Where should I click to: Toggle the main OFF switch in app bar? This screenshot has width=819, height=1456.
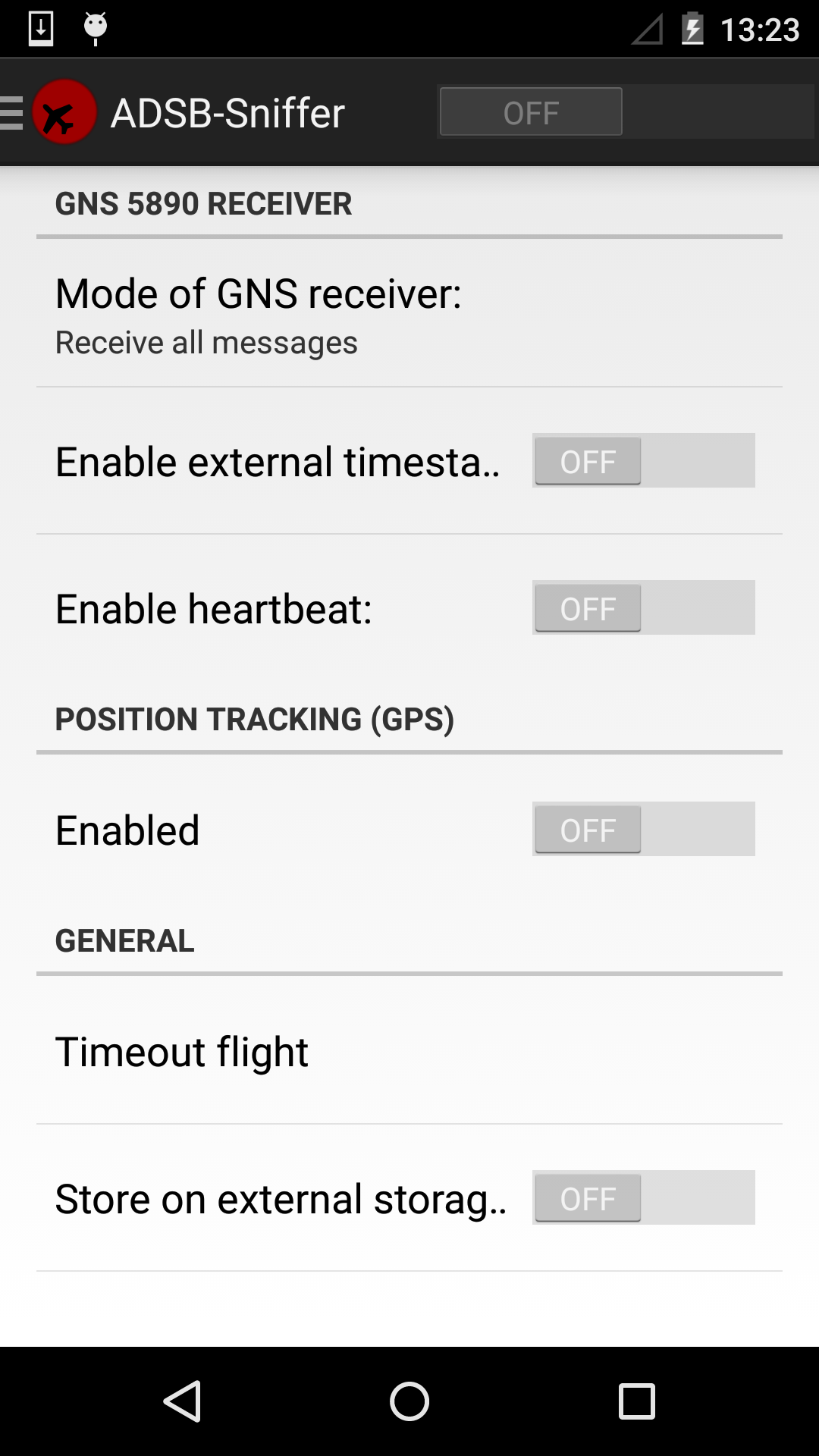point(626,112)
